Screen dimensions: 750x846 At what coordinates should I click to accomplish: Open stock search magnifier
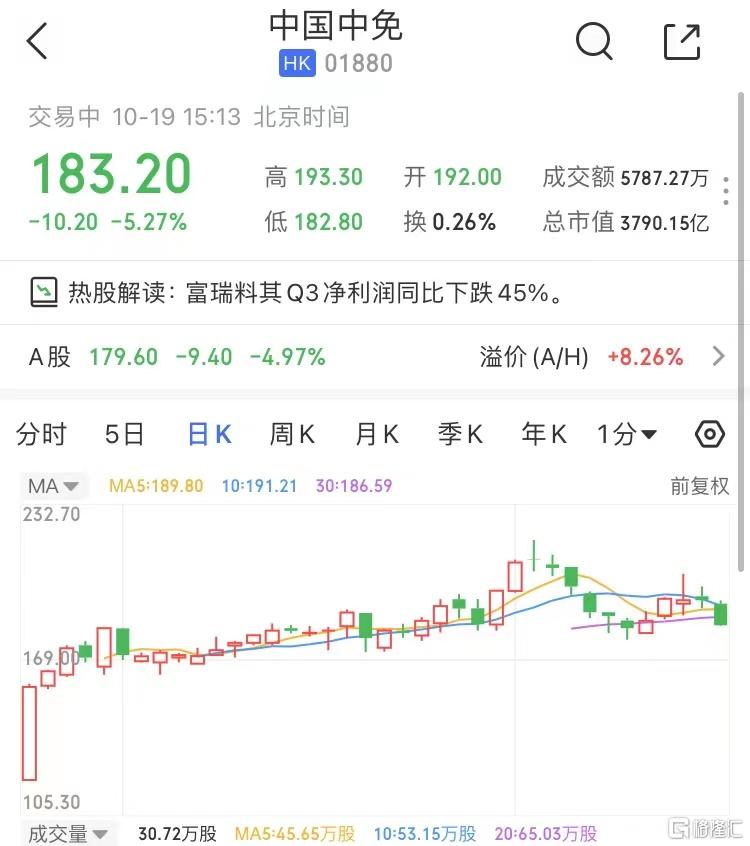pyautogui.click(x=594, y=41)
